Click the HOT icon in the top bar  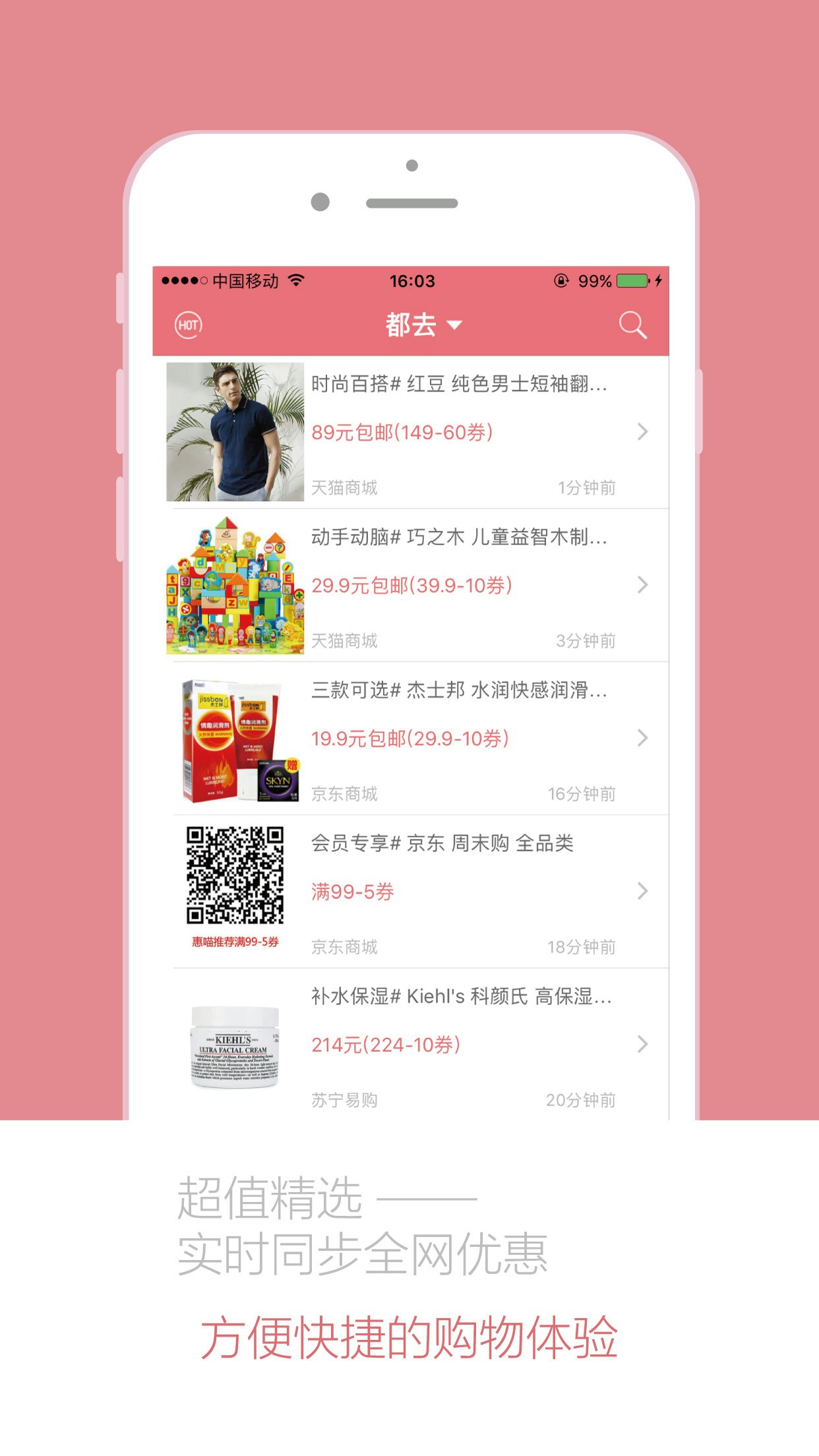coord(187,324)
